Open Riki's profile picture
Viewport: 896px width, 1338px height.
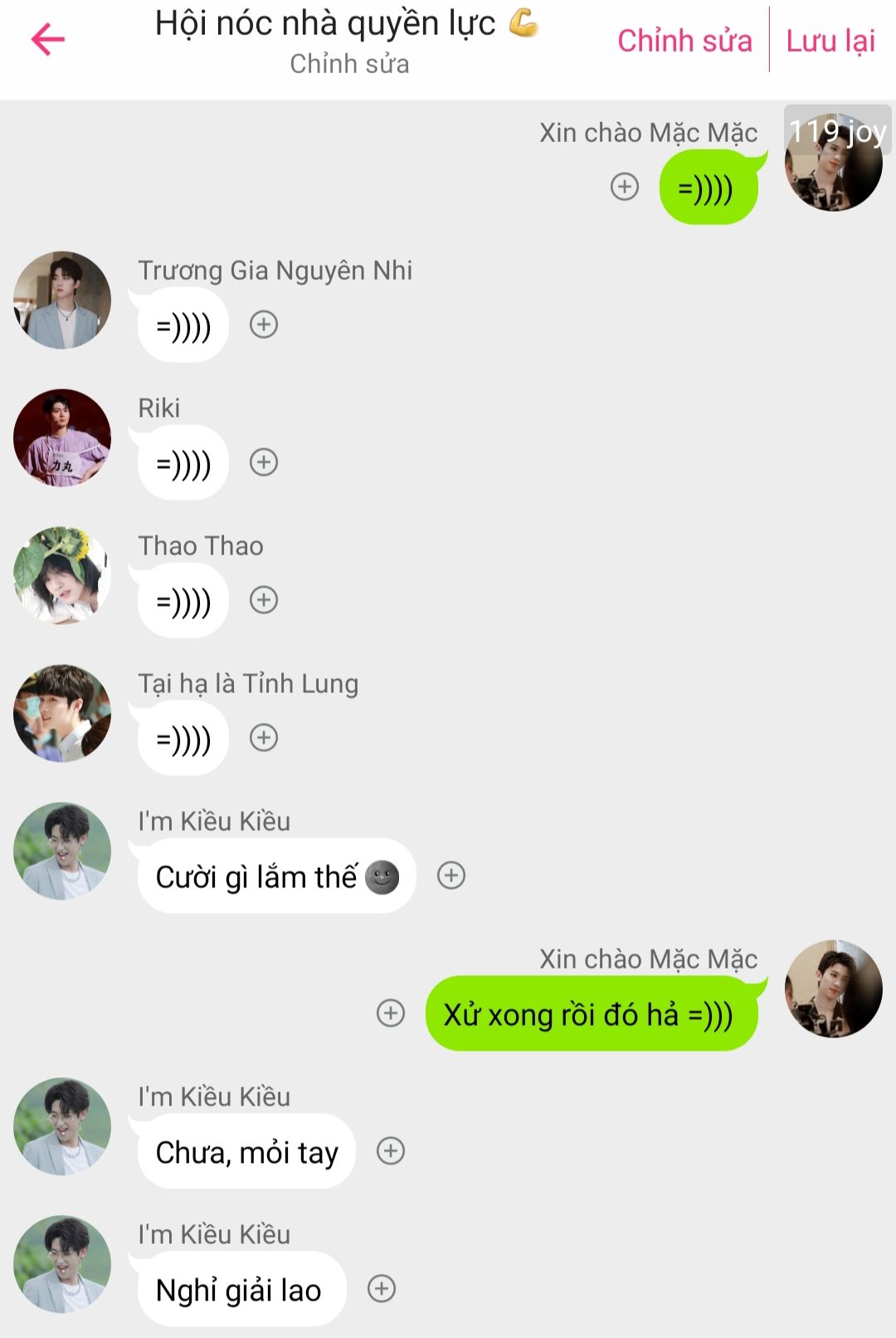tap(62, 437)
